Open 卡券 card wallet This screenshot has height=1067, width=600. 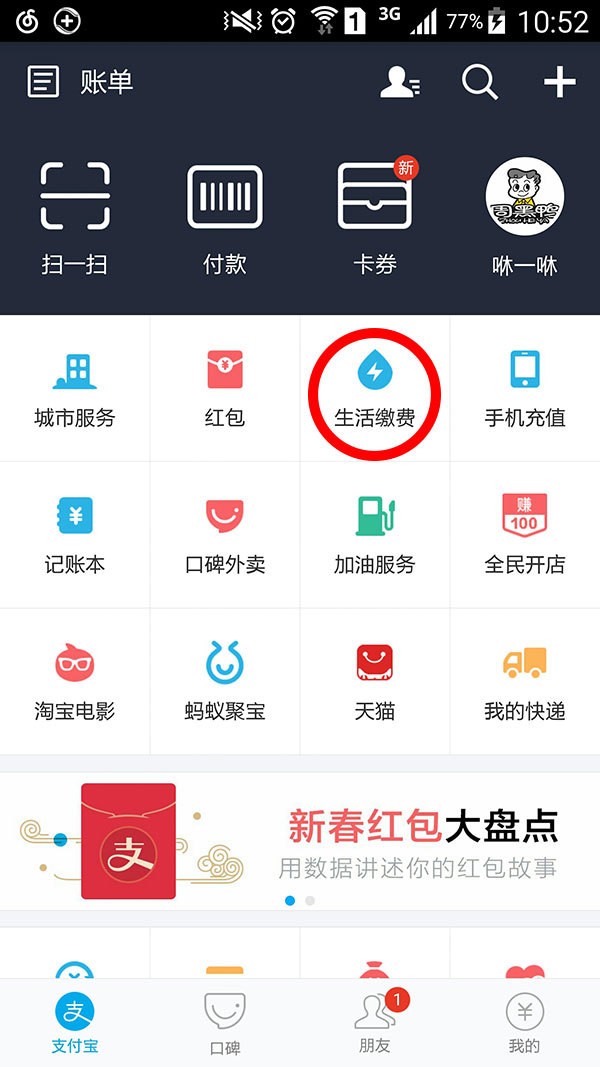pyautogui.click(x=375, y=215)
